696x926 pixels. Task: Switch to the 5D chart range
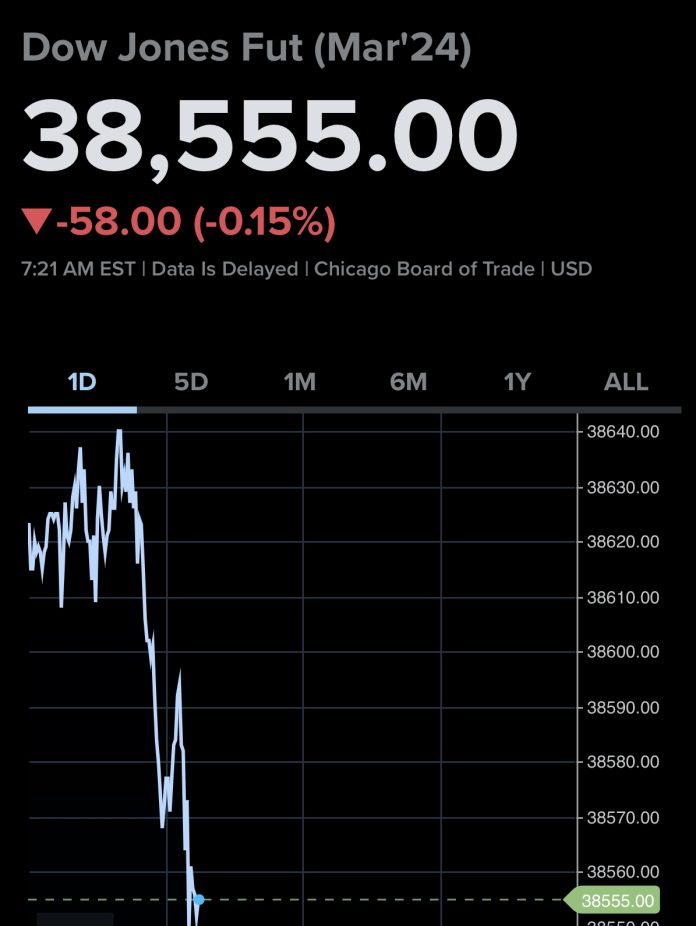click(191, 382)
